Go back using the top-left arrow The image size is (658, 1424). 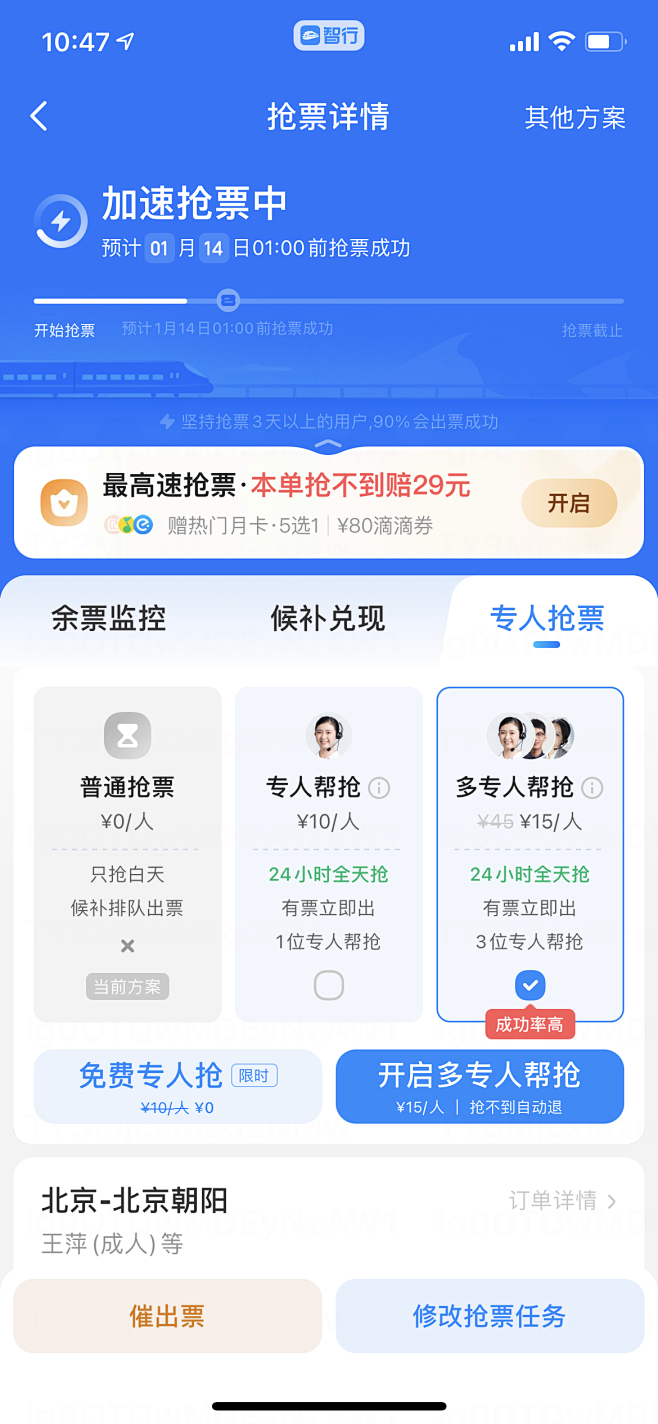click(x=39, y=117)
